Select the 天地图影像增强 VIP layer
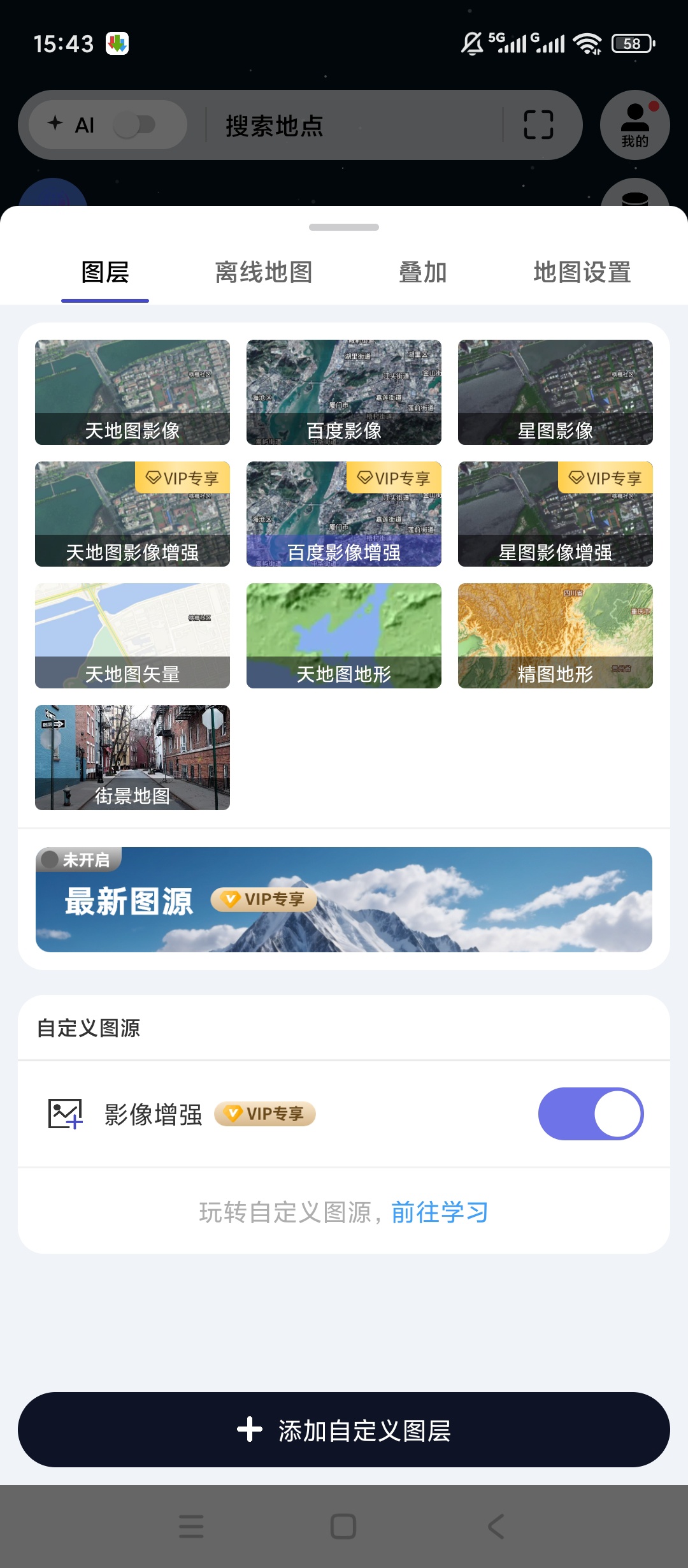 [133, 514]
